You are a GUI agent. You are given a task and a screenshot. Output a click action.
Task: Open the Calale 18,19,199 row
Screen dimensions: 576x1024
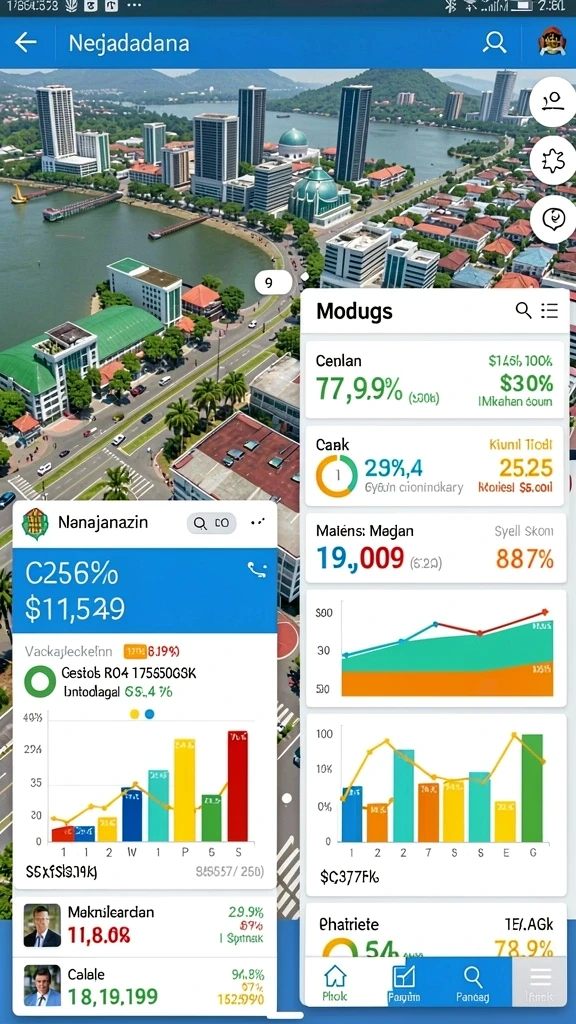pos(144,986)
